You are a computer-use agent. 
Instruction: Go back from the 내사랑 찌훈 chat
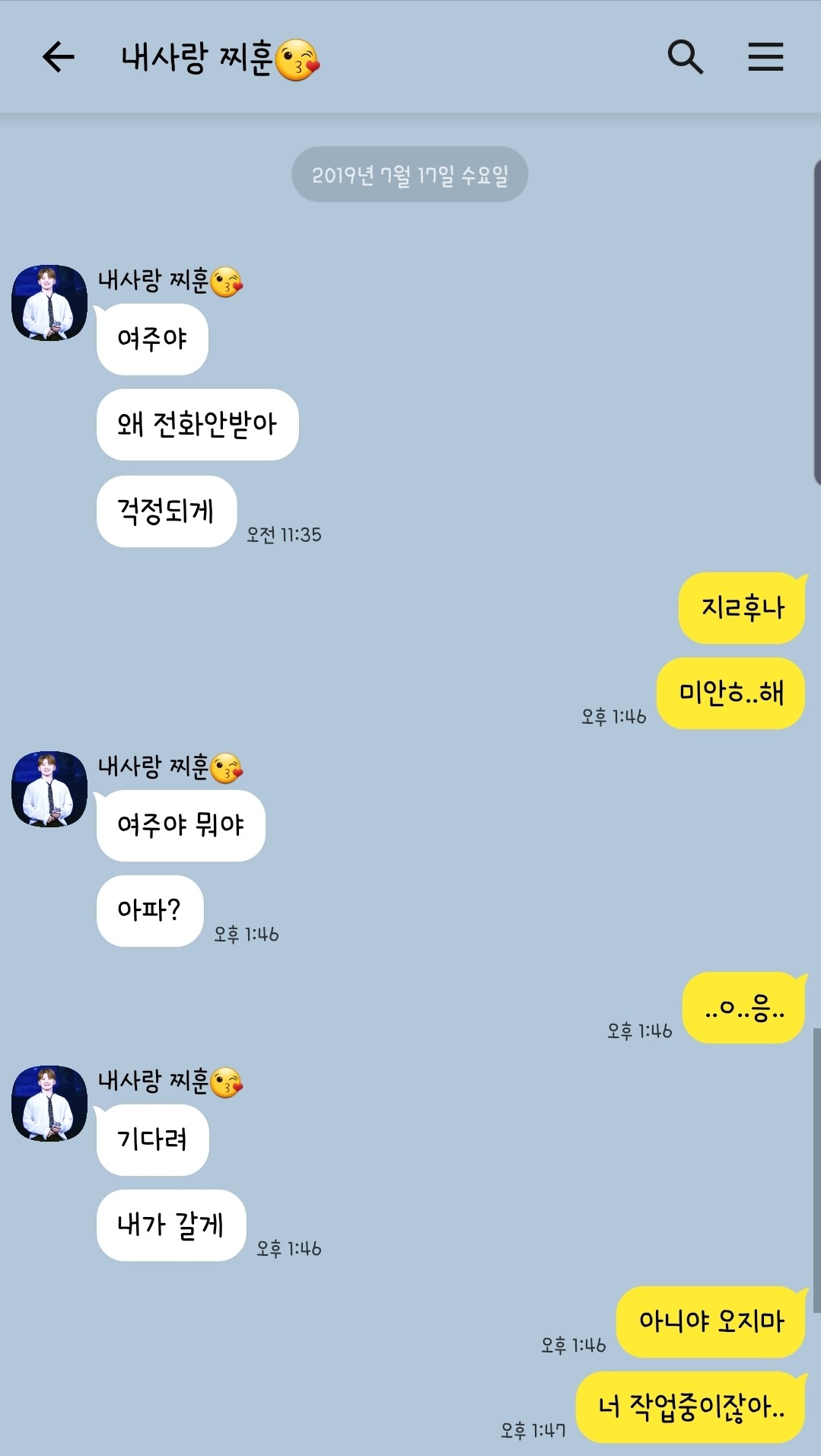pos(59,57)
